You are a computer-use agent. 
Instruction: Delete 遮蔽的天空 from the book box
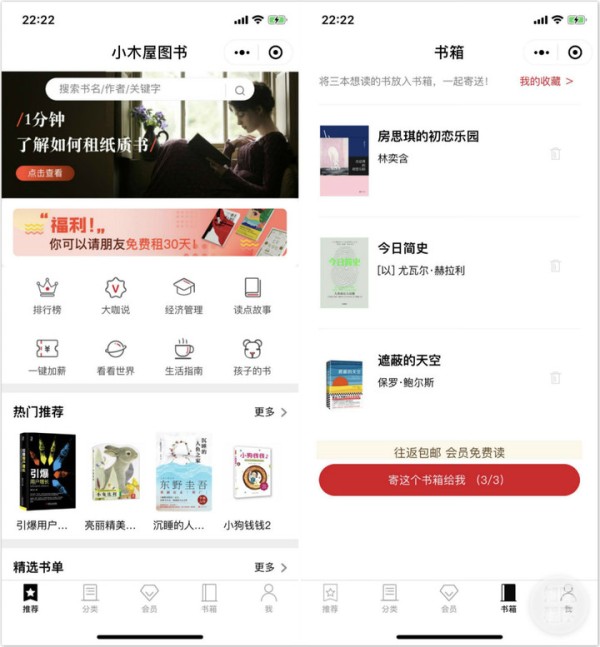click(x=555, y=378)
